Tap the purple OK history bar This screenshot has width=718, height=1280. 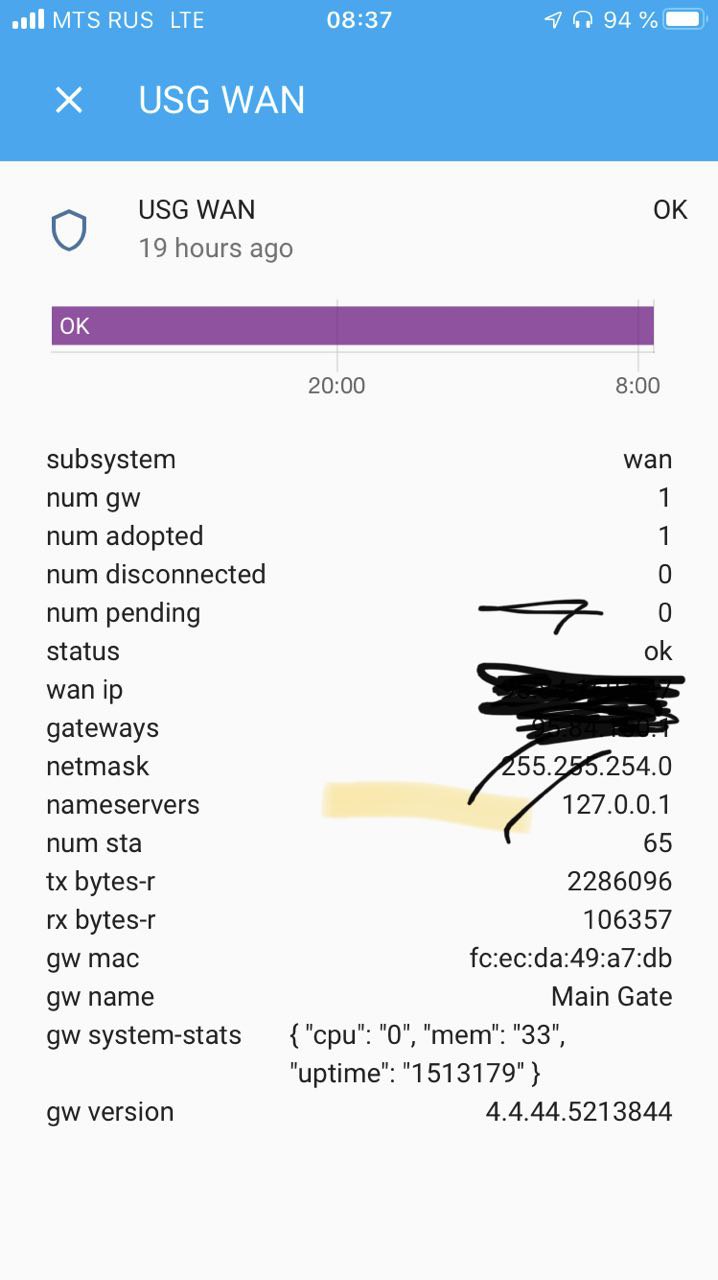tap(352, 326)
